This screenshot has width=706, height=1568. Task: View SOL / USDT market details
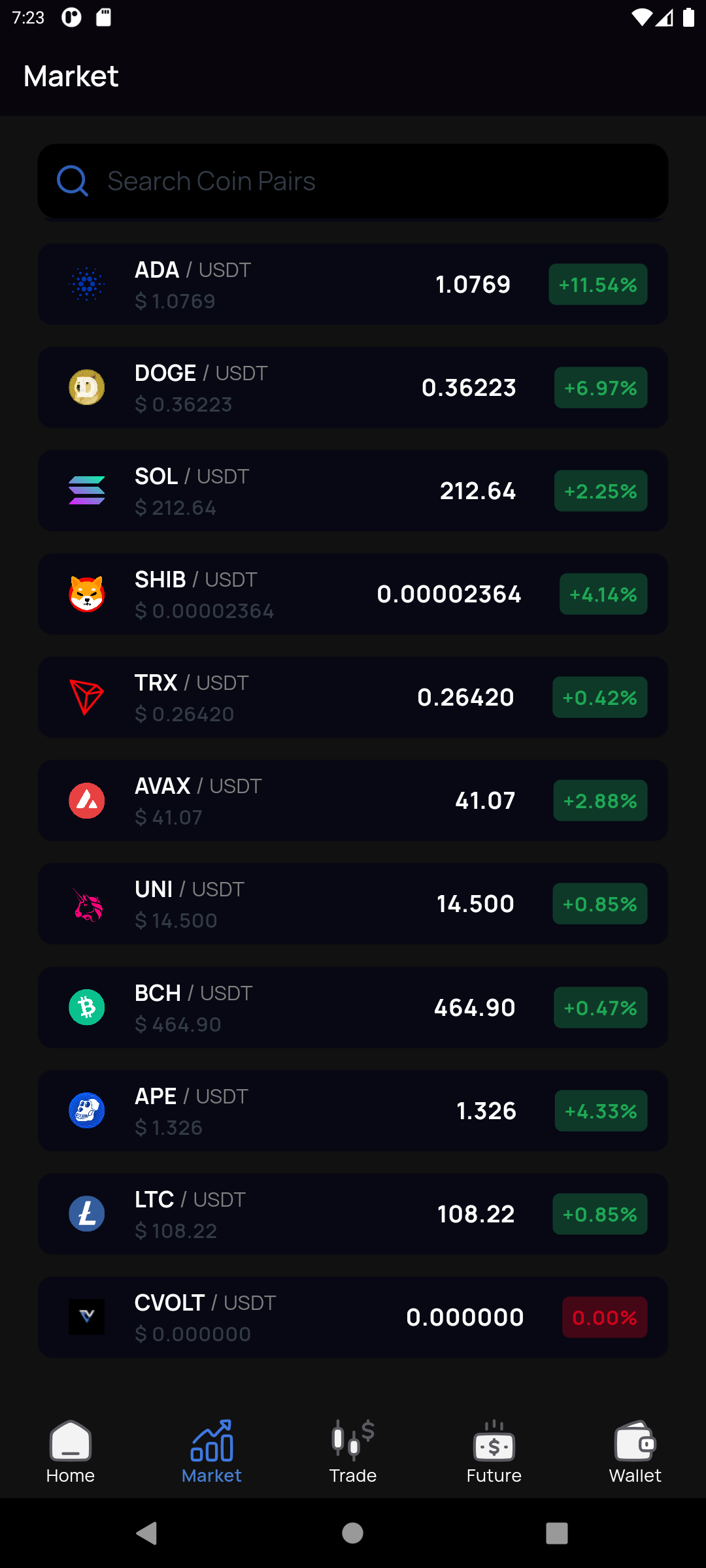pos(353,491)
